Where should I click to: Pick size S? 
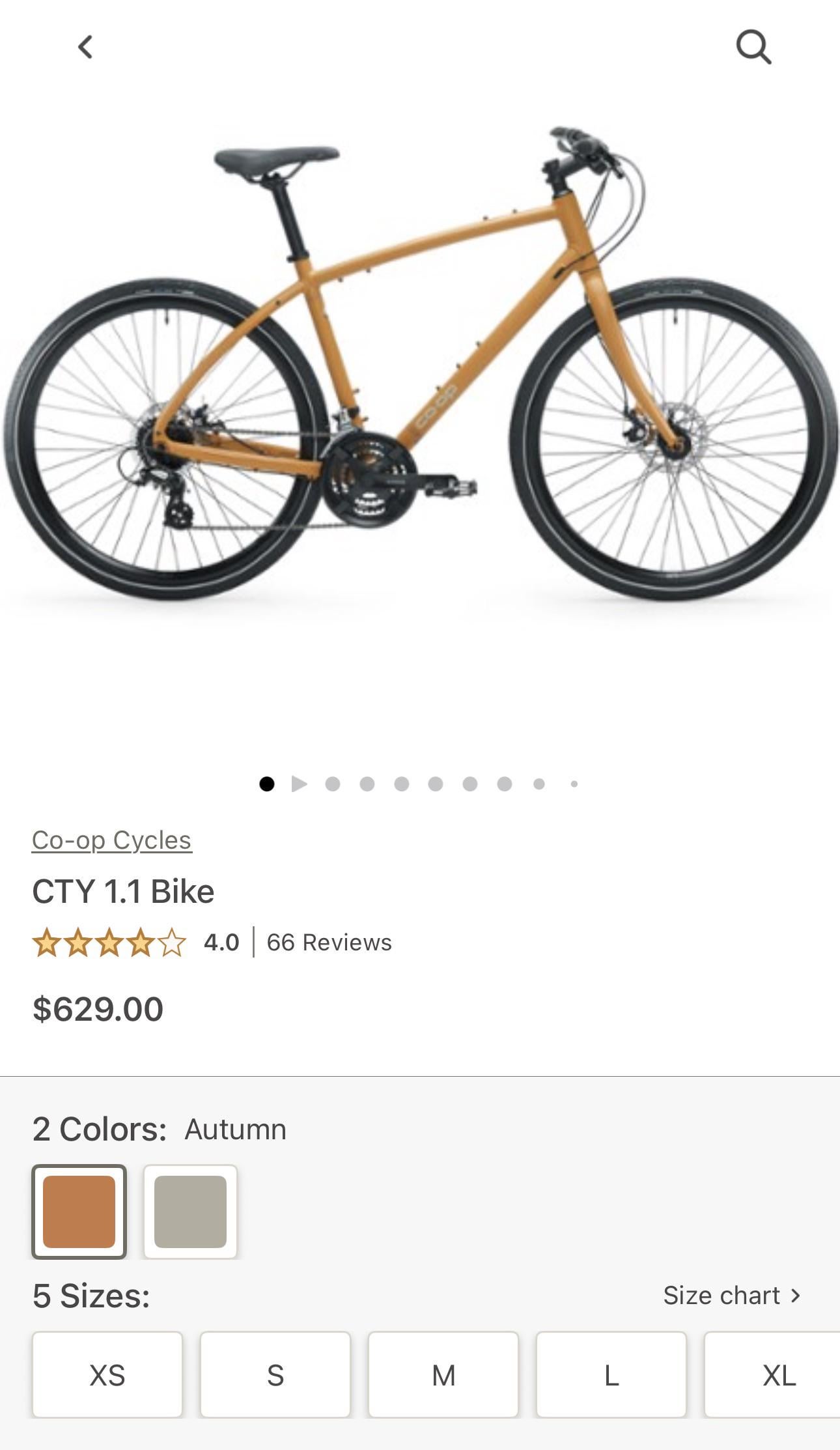tap(275, 1374)
